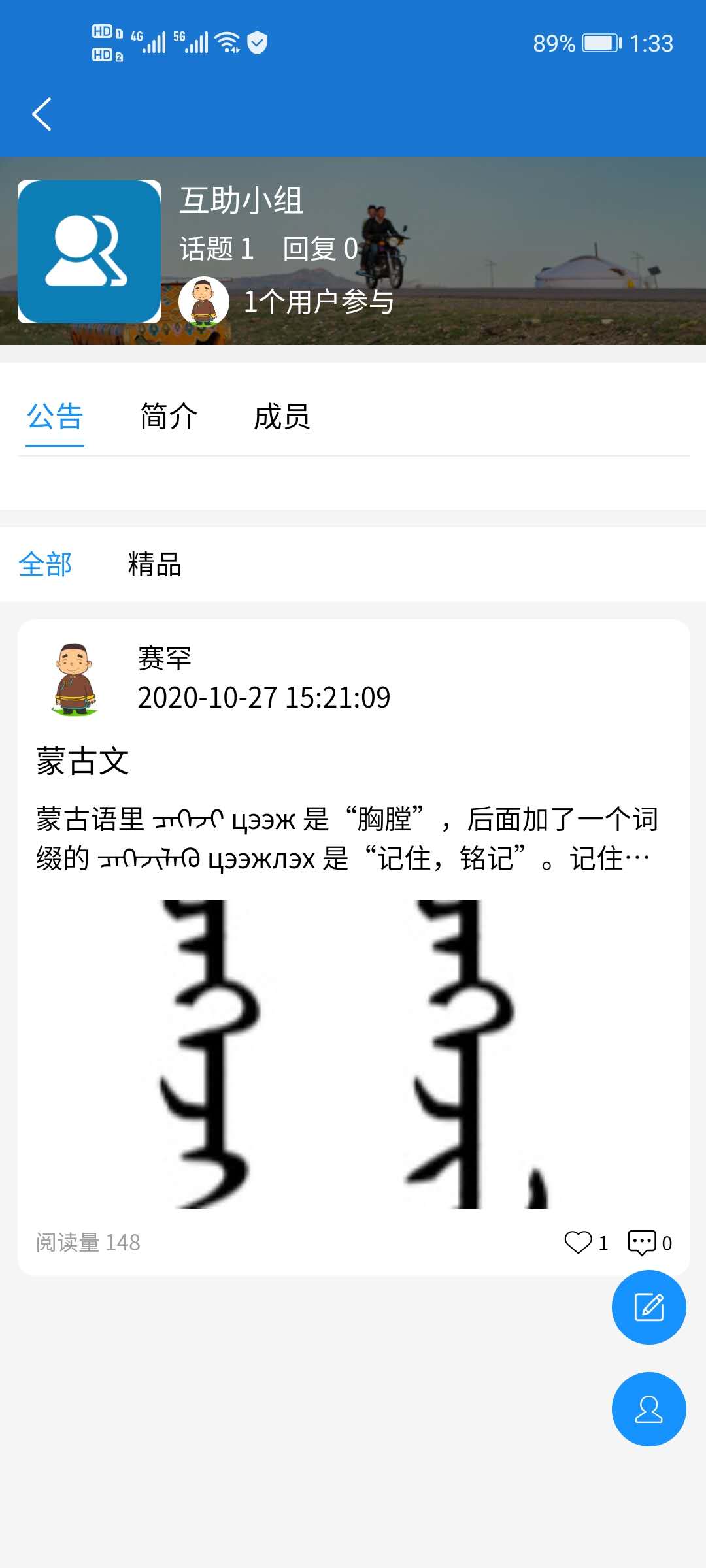Show 精品 posts only

(155, 564)
